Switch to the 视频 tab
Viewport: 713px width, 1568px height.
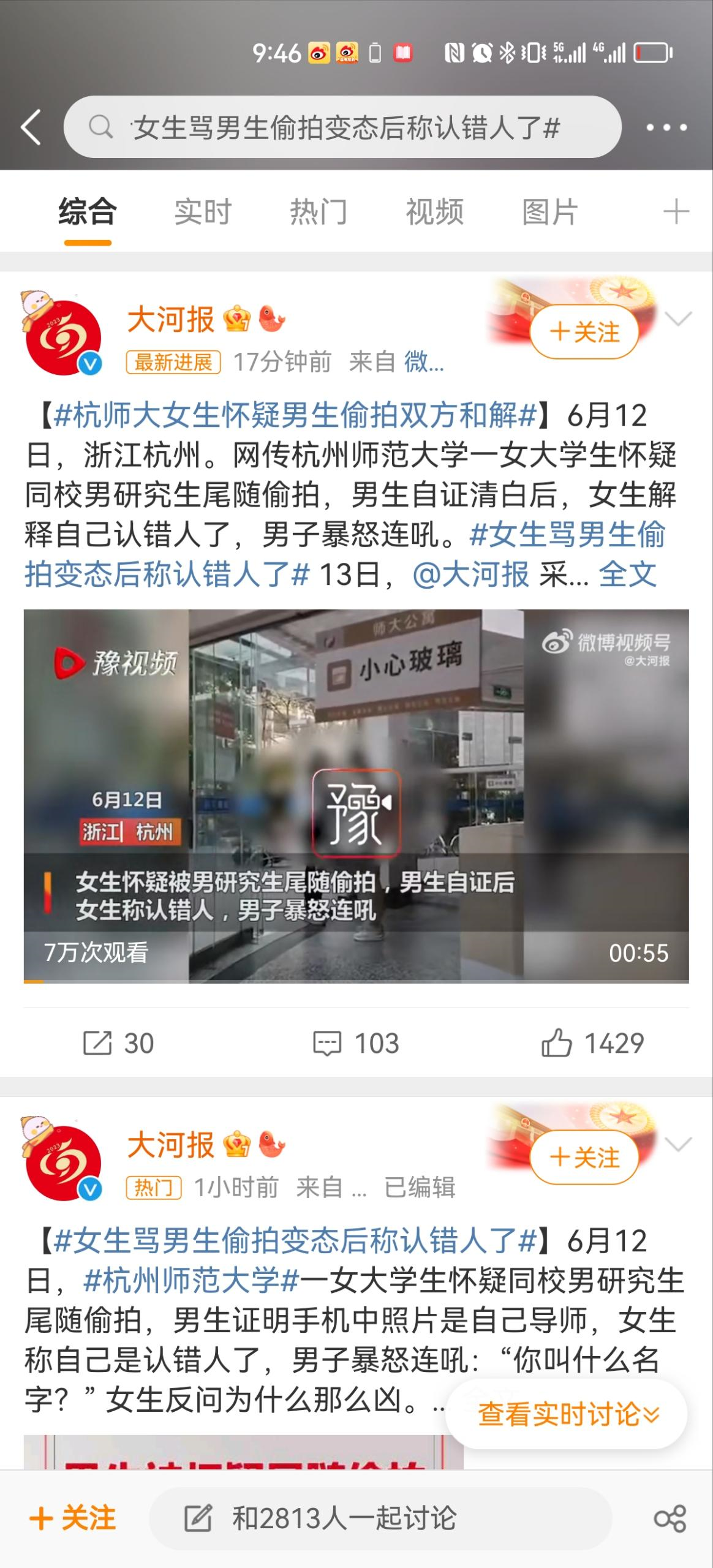coord(432,211)
